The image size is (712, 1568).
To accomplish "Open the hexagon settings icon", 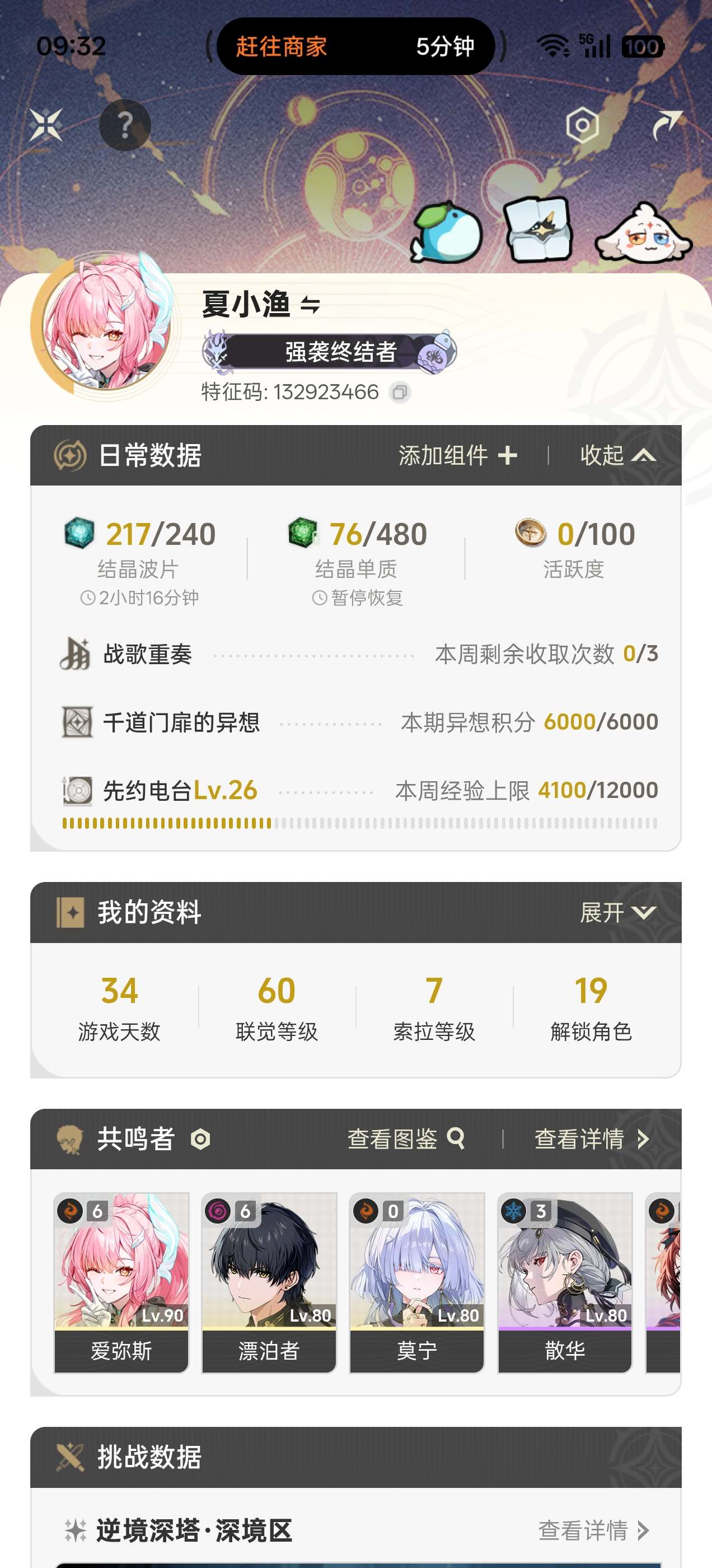I will click(582, 126).
